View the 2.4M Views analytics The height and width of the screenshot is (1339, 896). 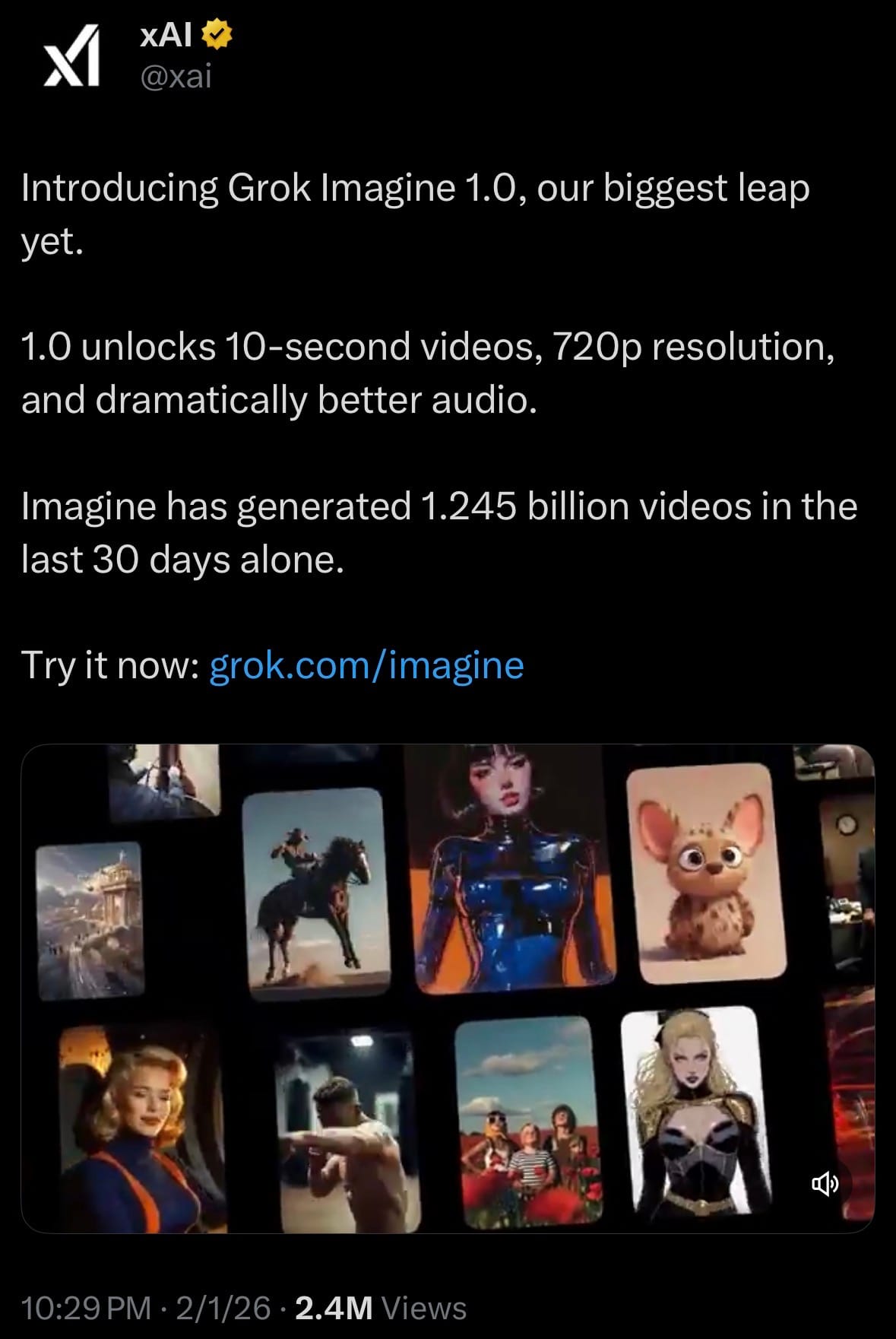point(380,1309)
